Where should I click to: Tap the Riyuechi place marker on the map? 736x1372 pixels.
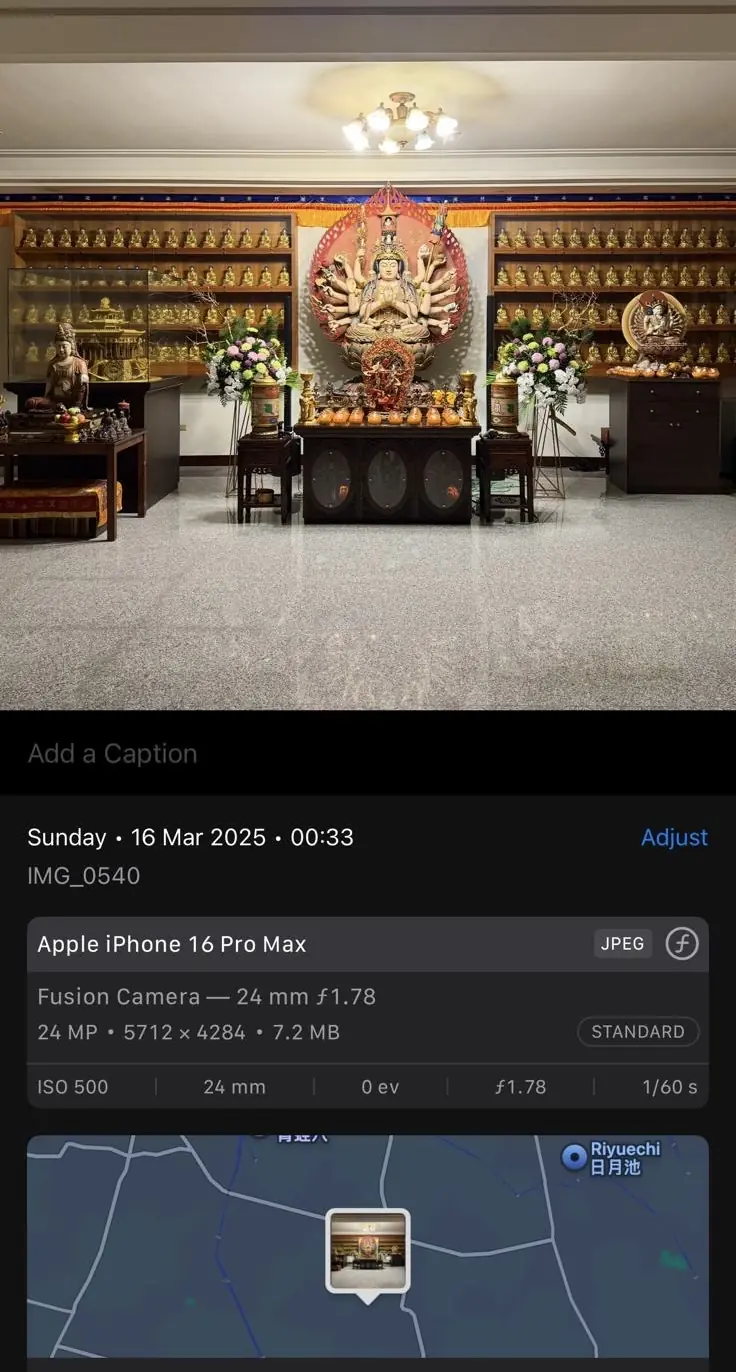[x=574, y=1157]
